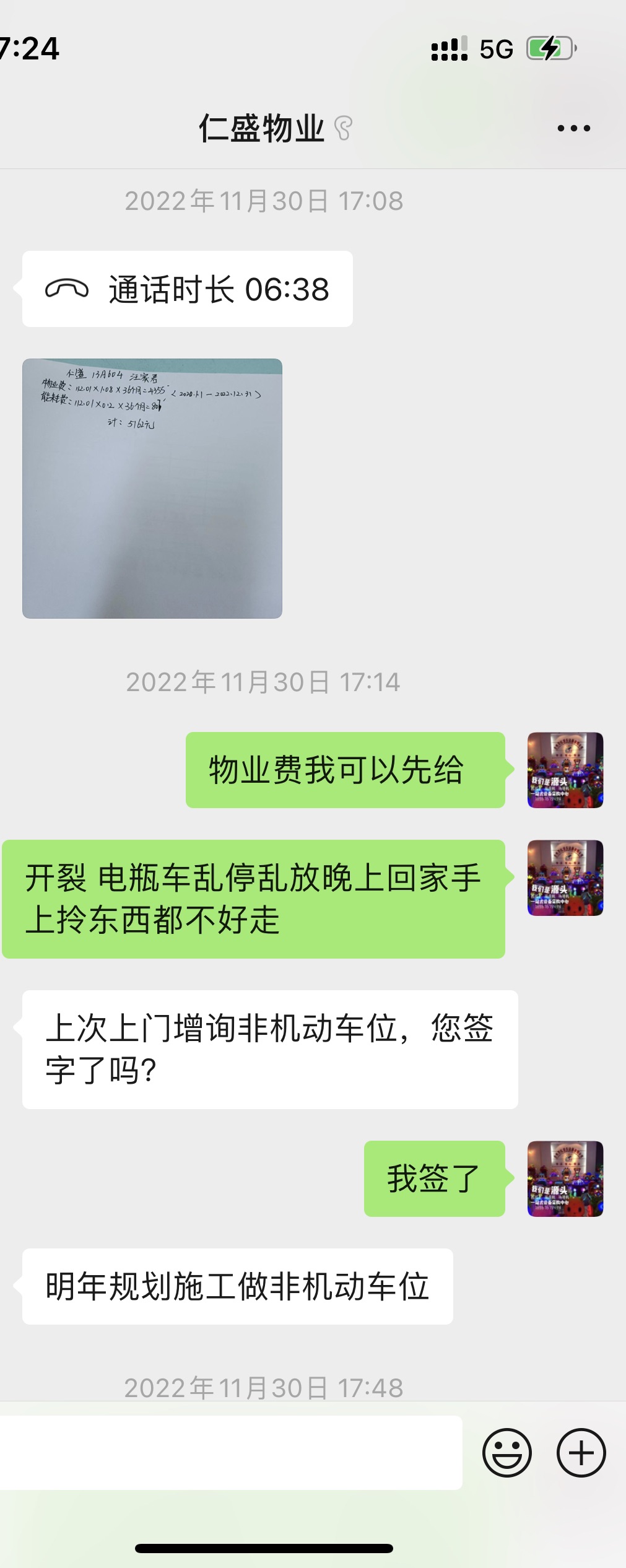The image size is (626, 1568).
Task: Open the three-dot chat info menu
Action: (x=573, y=129)
